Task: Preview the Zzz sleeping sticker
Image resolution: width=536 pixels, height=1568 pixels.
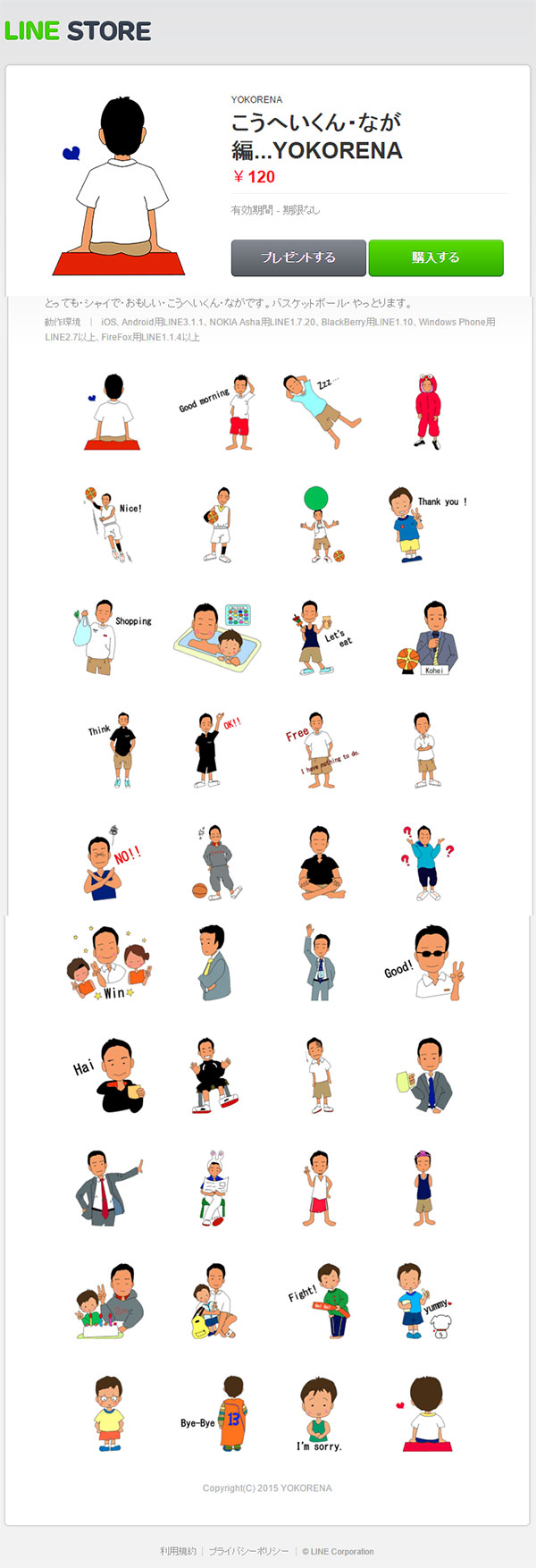Action: click(x=320, y=411)
